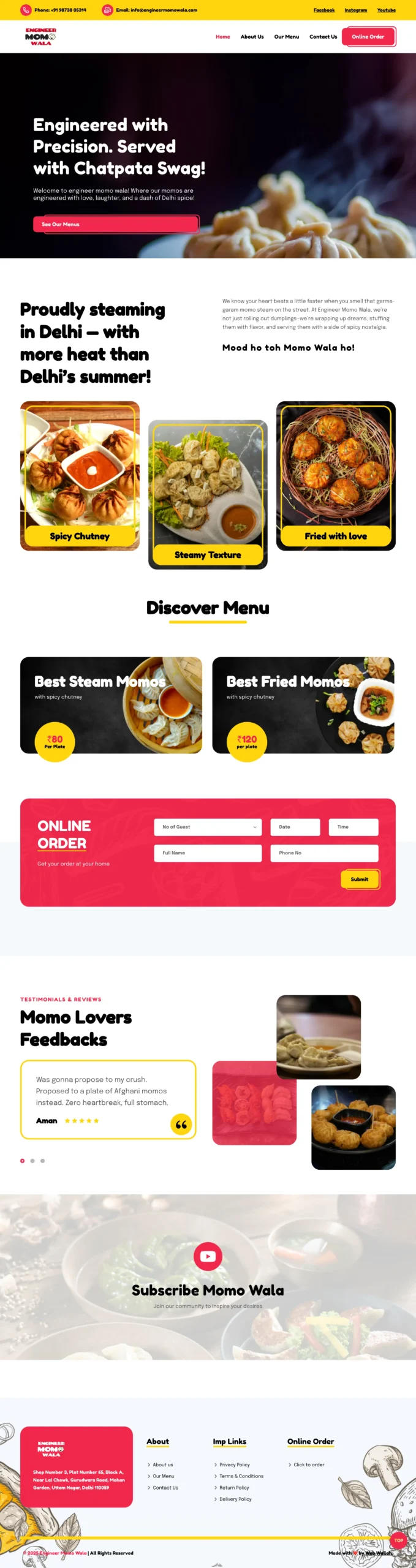Open the Instagram link in top bar

355,10
